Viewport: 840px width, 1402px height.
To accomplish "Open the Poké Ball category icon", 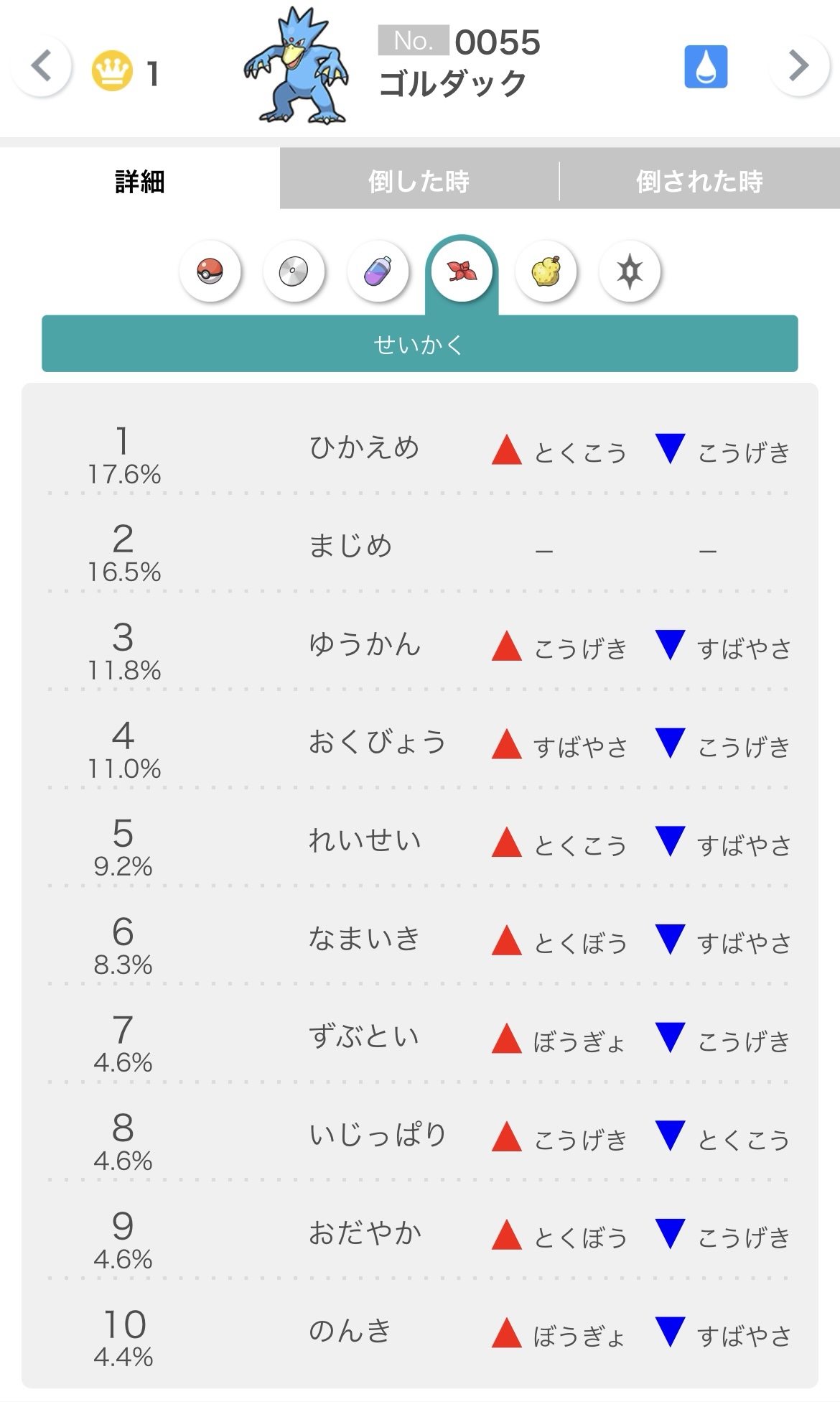I will click(210, 272).
